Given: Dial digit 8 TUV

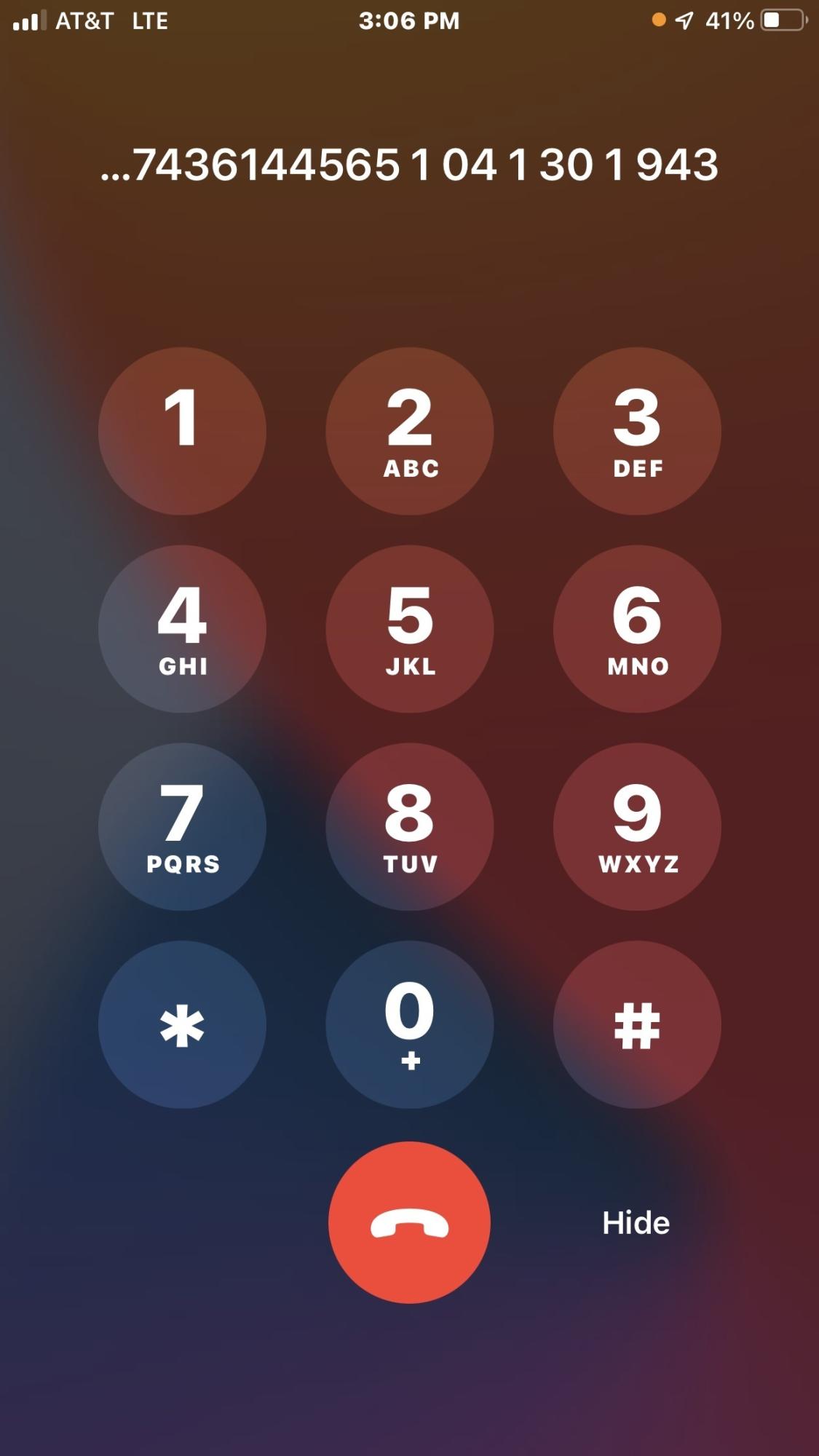Looking at the screenshot, I should click(410, 827).
